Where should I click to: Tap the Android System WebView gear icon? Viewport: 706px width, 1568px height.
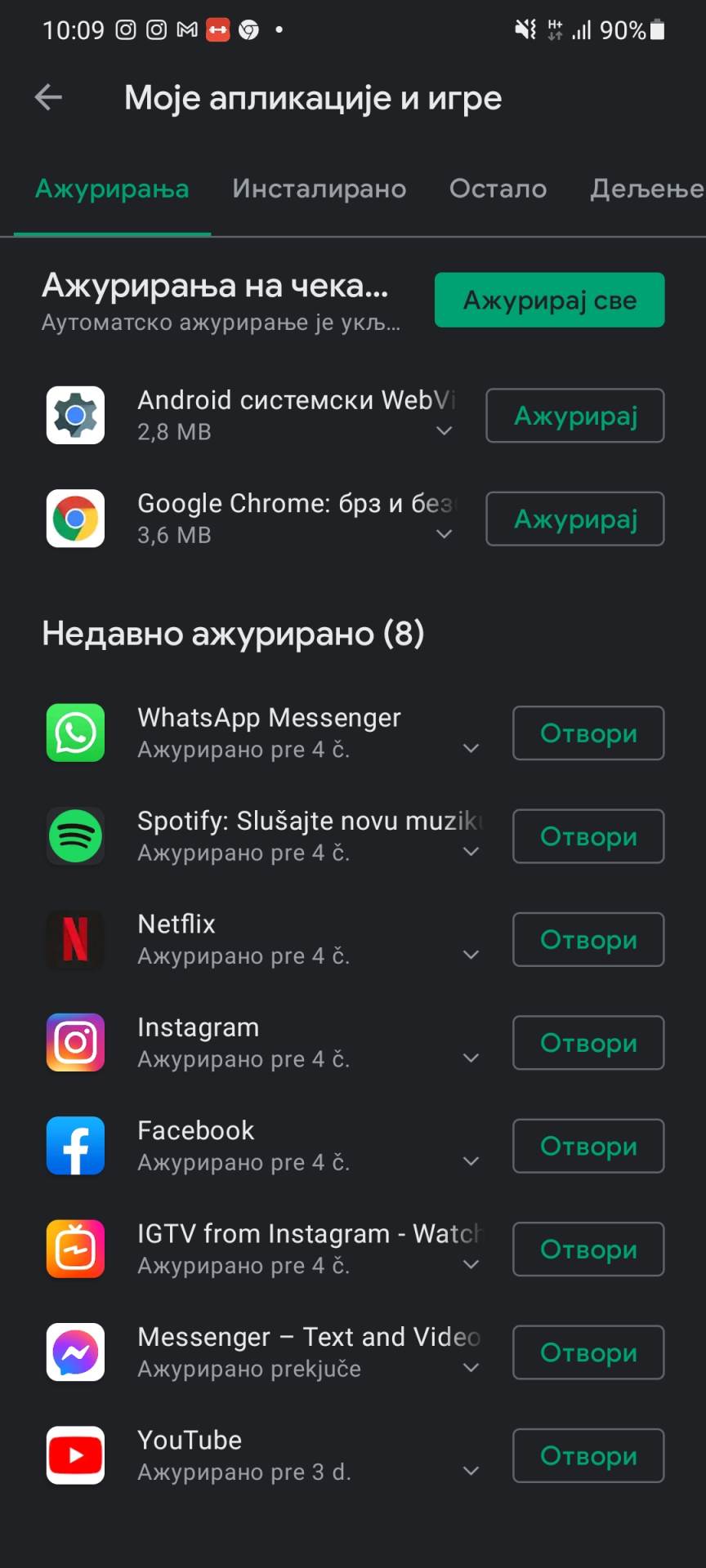pyautogui.click(x=75, y=415)
